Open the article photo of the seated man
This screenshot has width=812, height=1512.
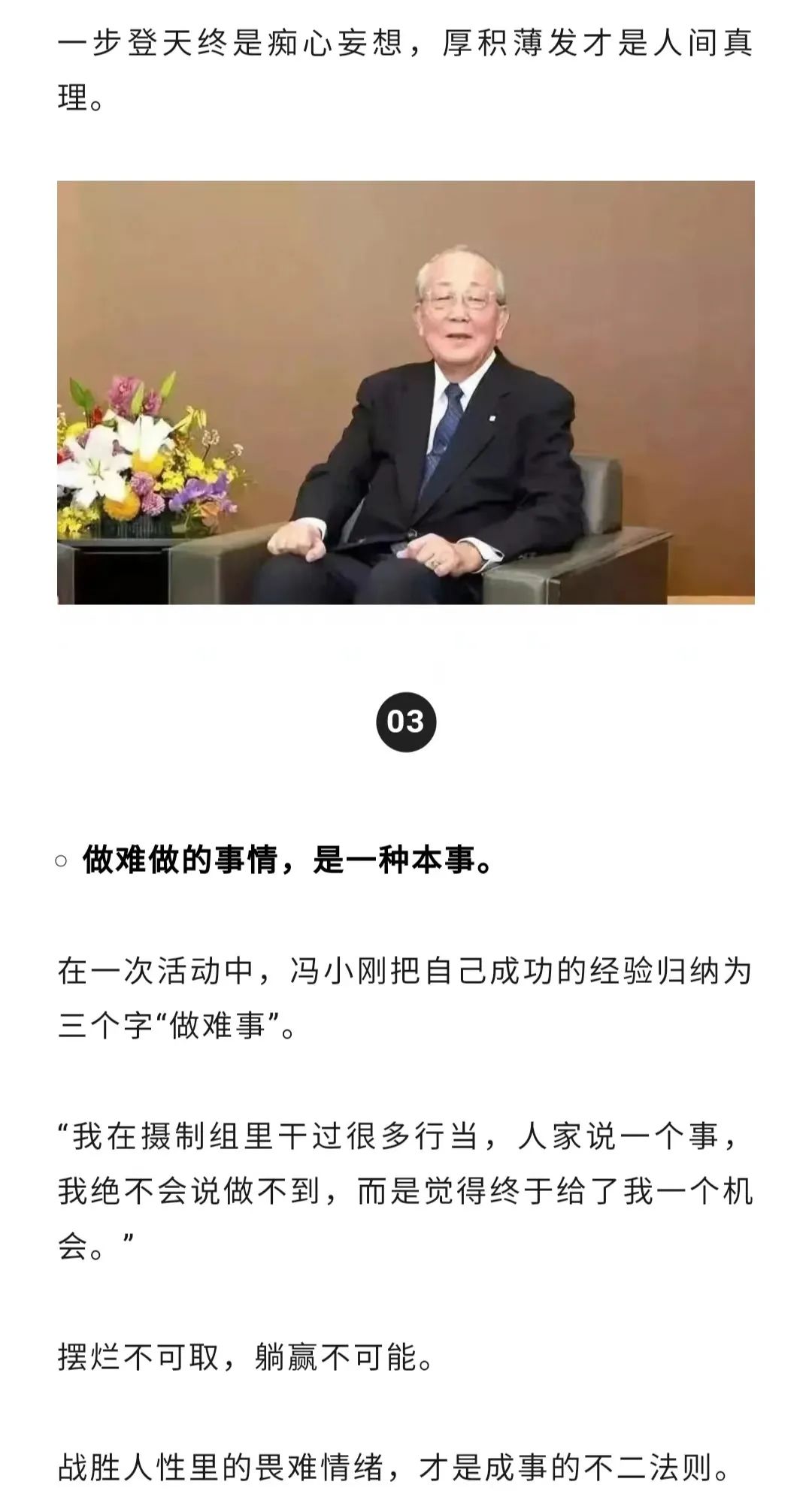[x=406, y=392]
